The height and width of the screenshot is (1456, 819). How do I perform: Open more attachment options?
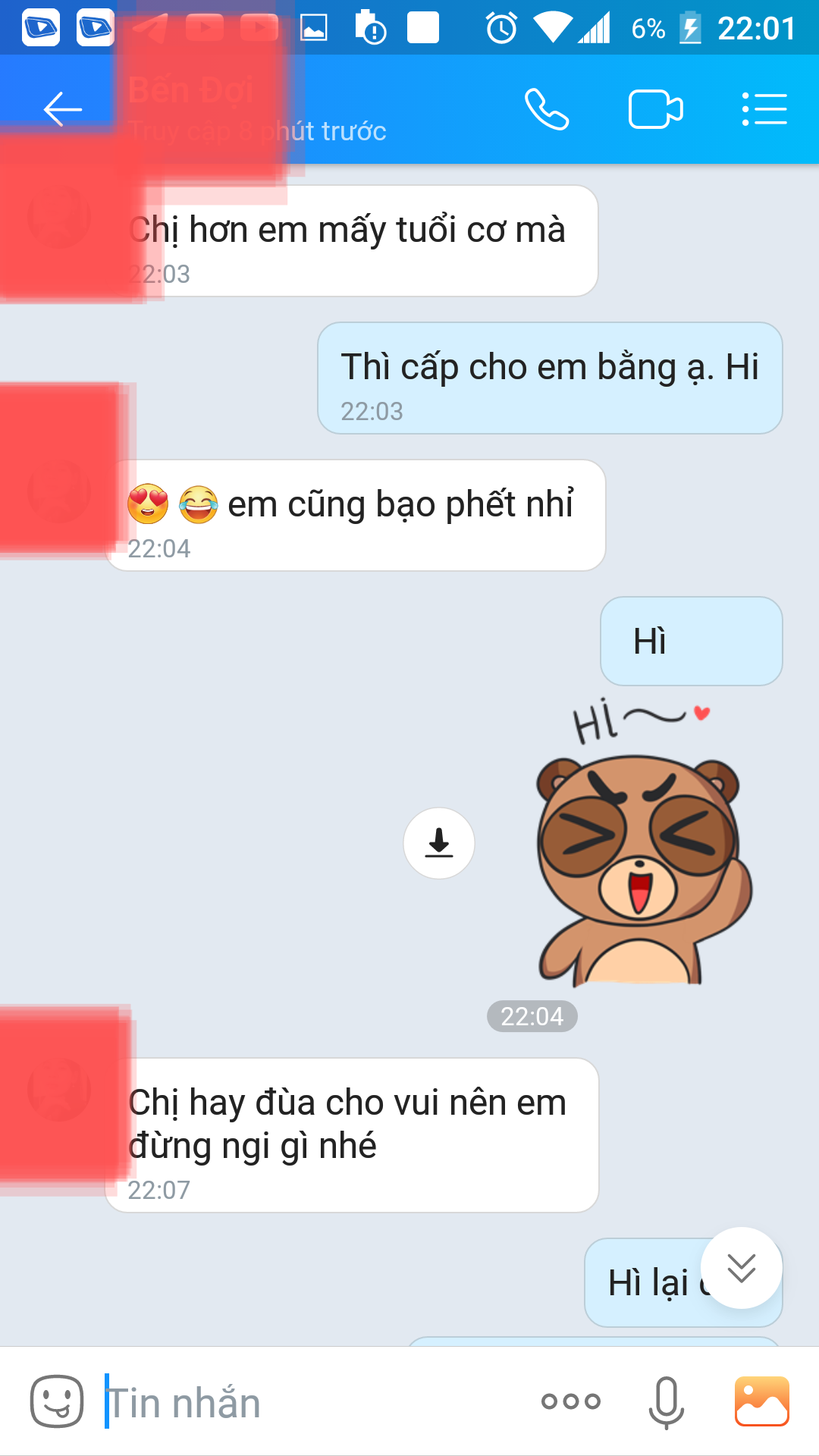pyautogui.click(x=571, y=1401)
